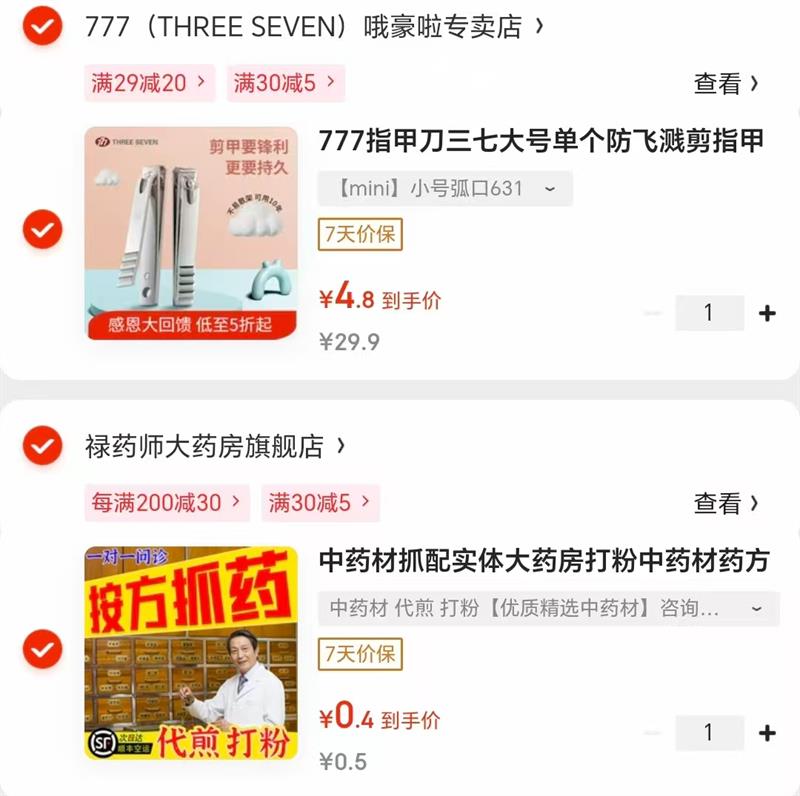
Task: Open the 中药材抓配实体大药房 product title
Action: (x=544, y=561)
